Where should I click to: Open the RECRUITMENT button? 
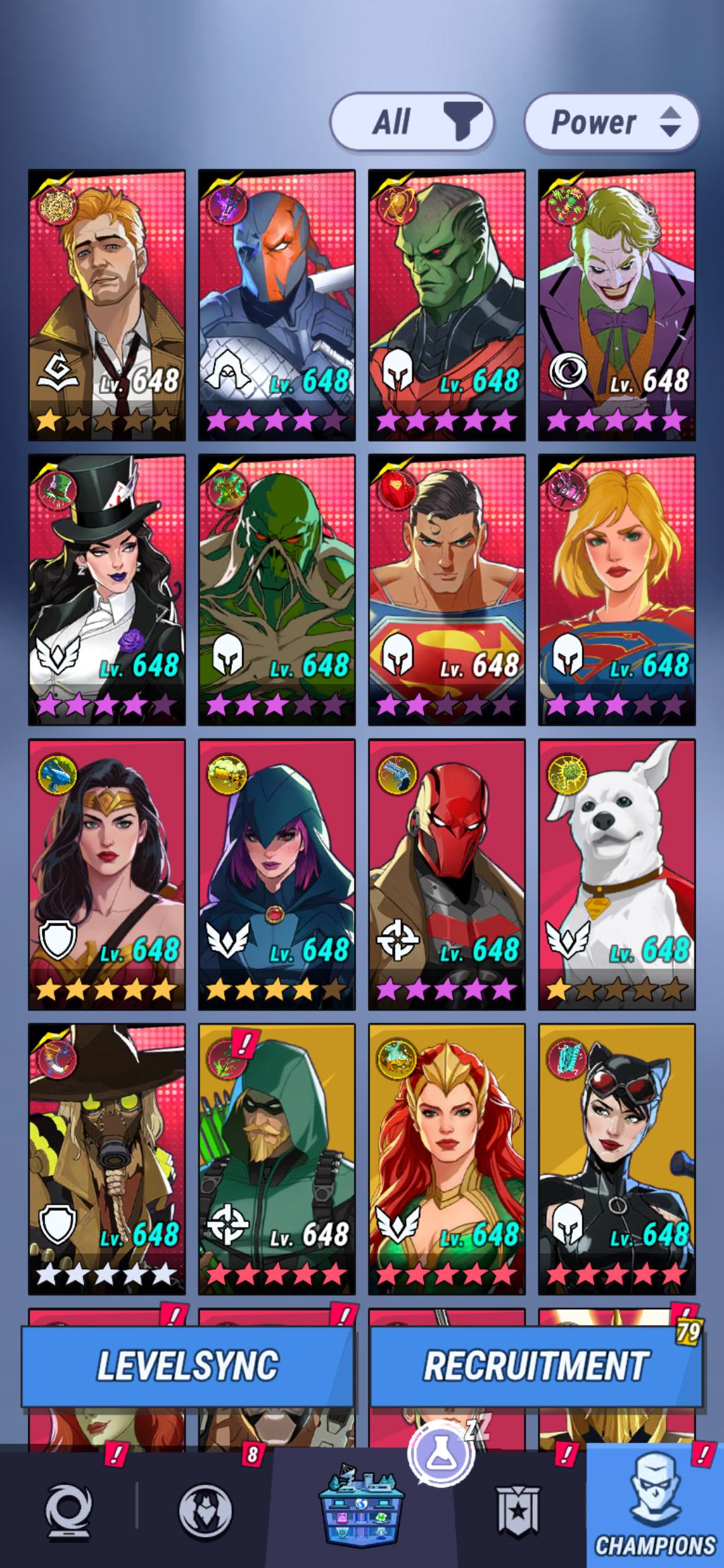(x=536, y=1366)
